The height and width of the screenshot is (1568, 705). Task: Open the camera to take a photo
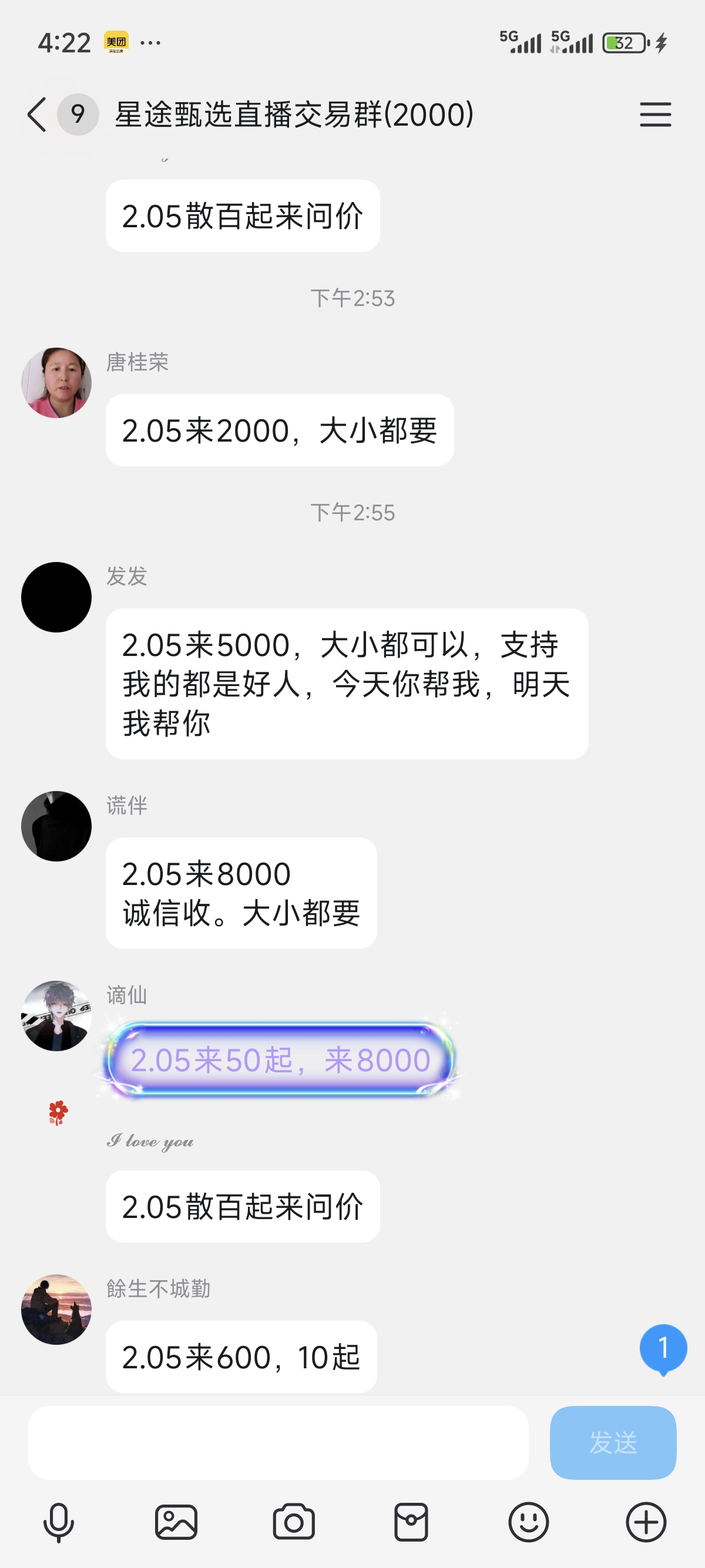293,1522
